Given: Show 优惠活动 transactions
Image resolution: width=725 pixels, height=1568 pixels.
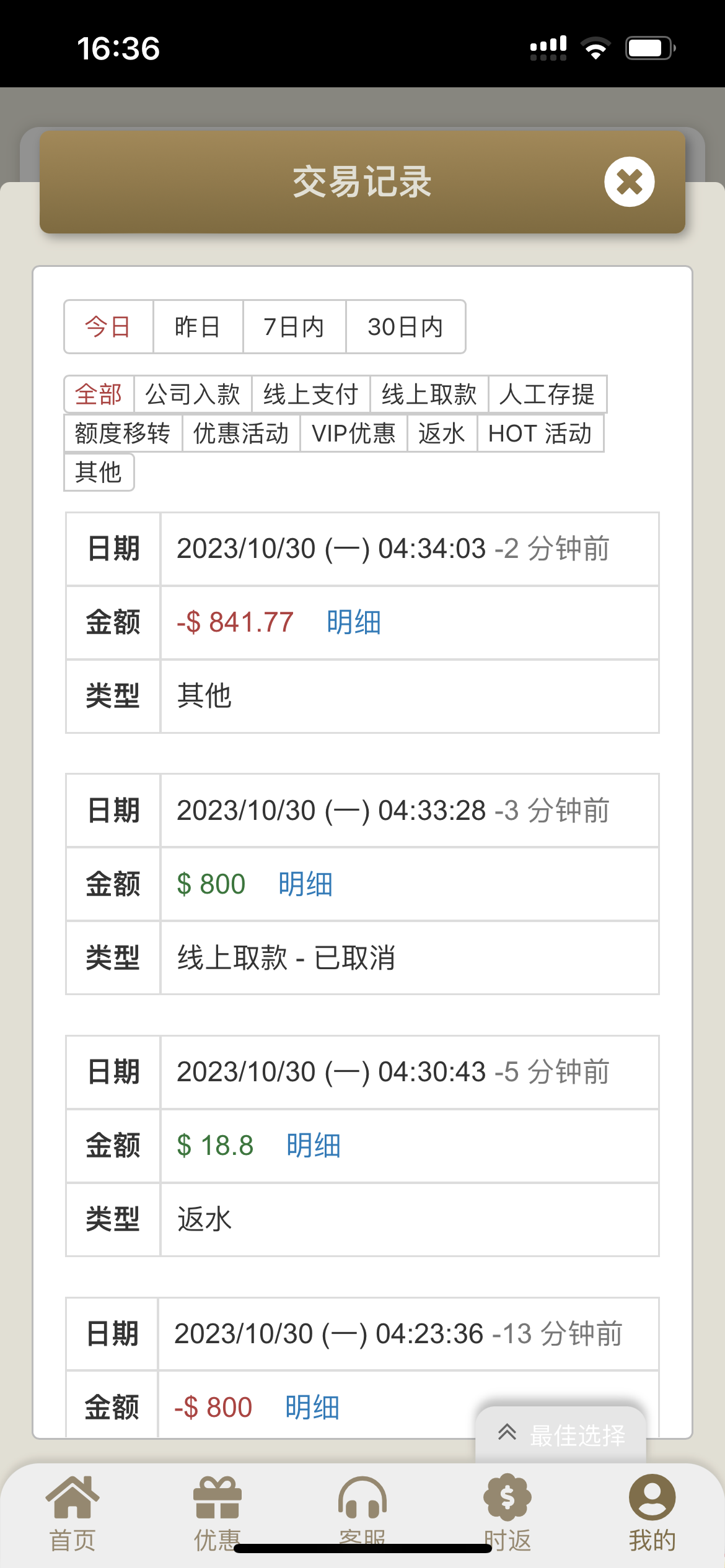Looking at the screenshot, I should coord(241,433).
